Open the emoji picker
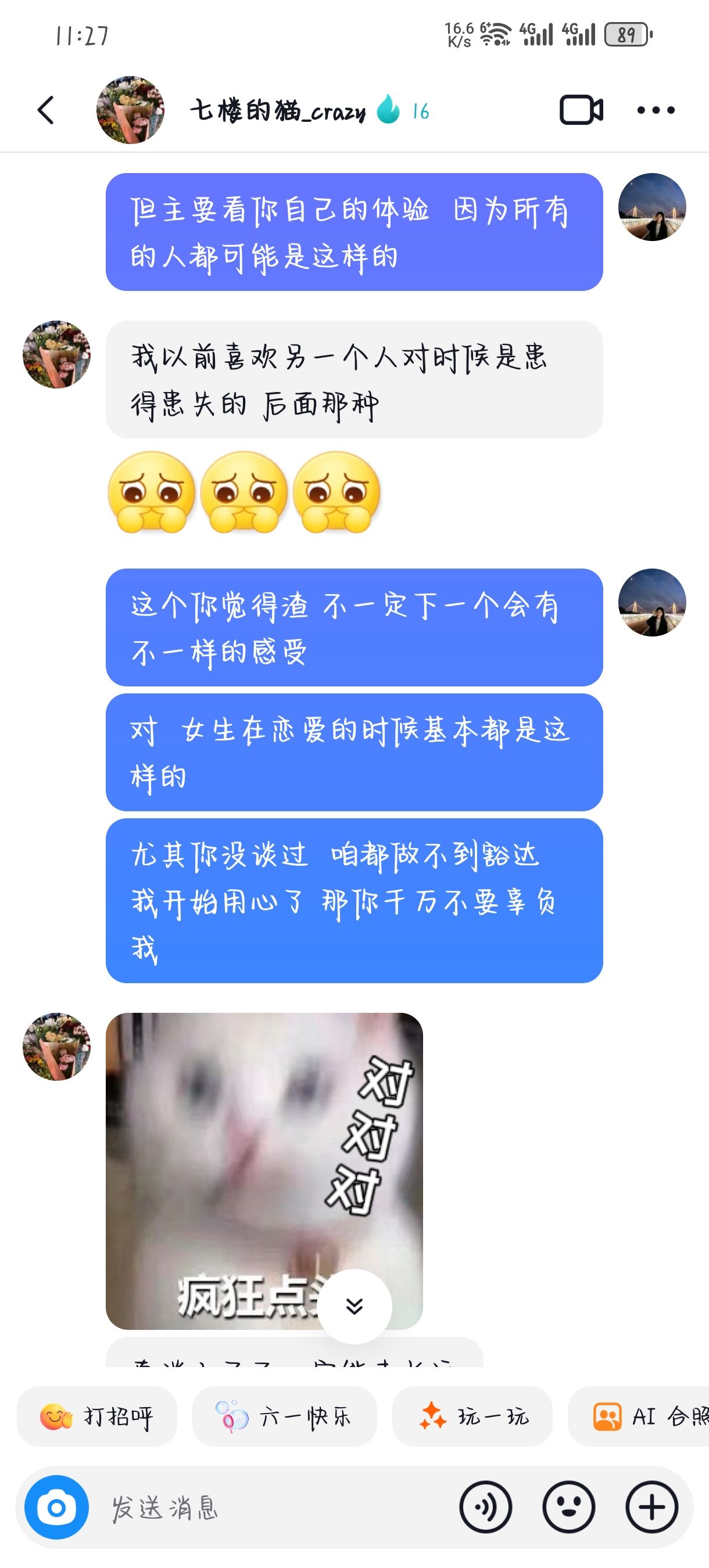Screen dimensions: 709x1568 click(569, 1507)
